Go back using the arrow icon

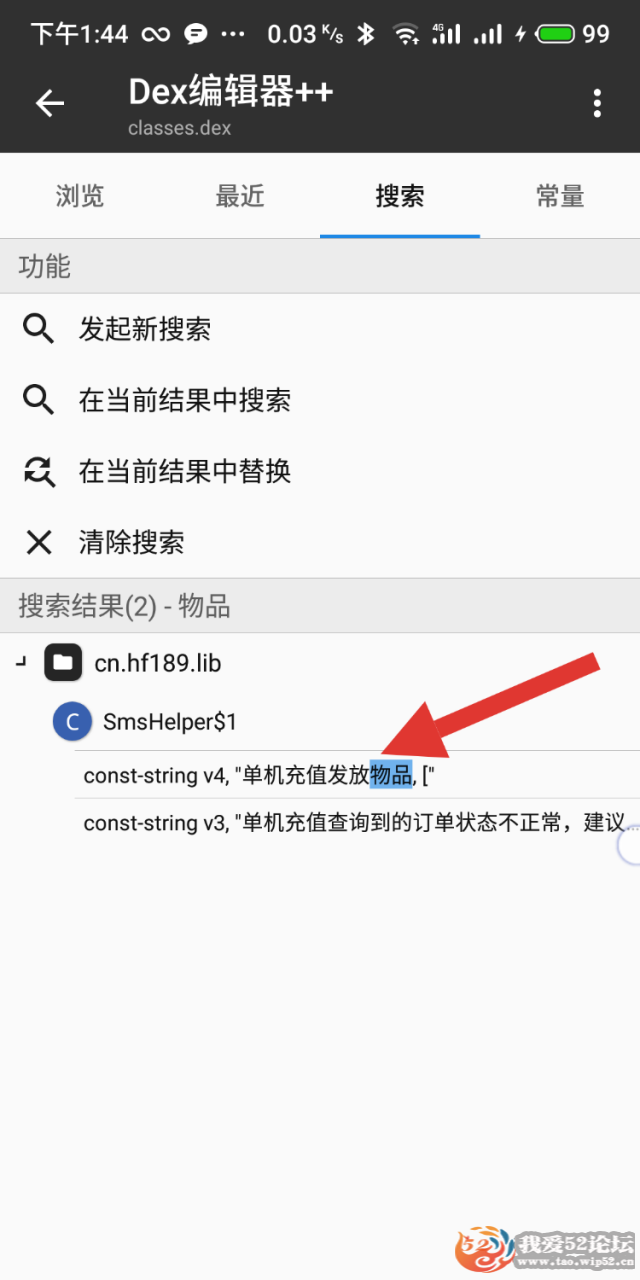coord(49,102)
